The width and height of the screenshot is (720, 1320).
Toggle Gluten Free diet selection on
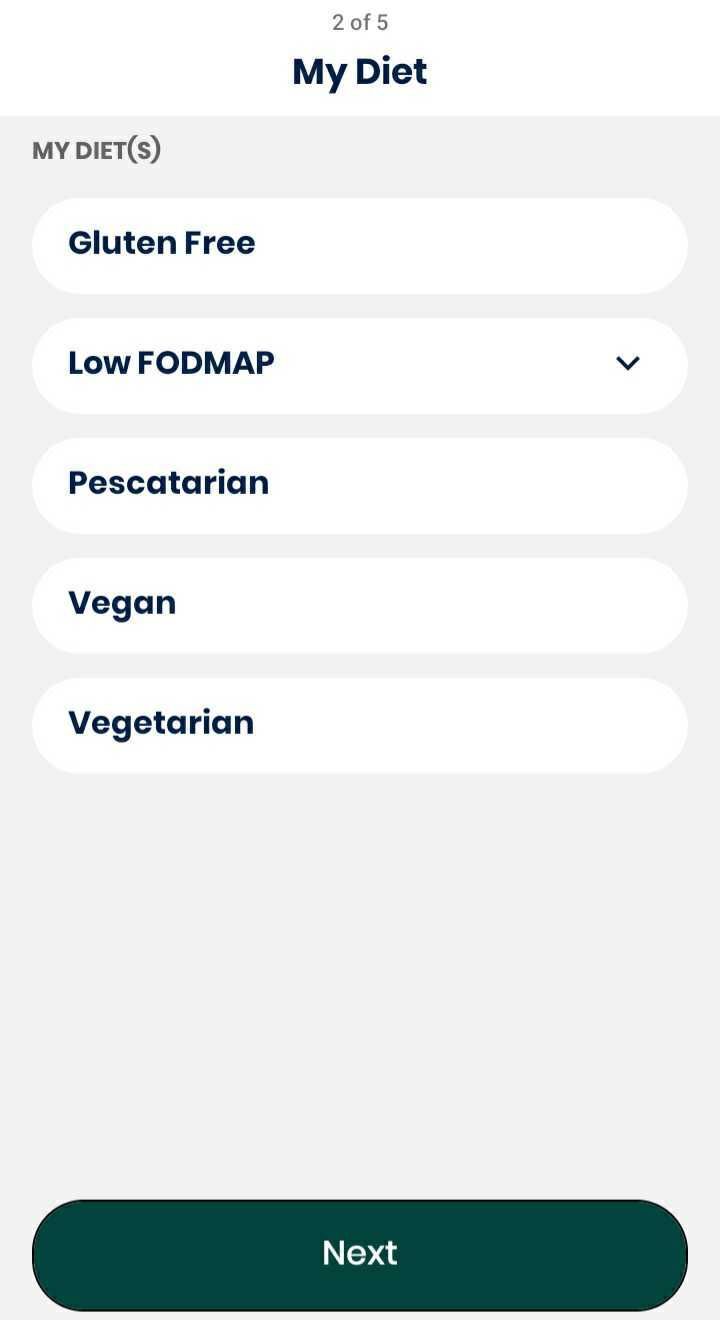(x=360, y=244)
